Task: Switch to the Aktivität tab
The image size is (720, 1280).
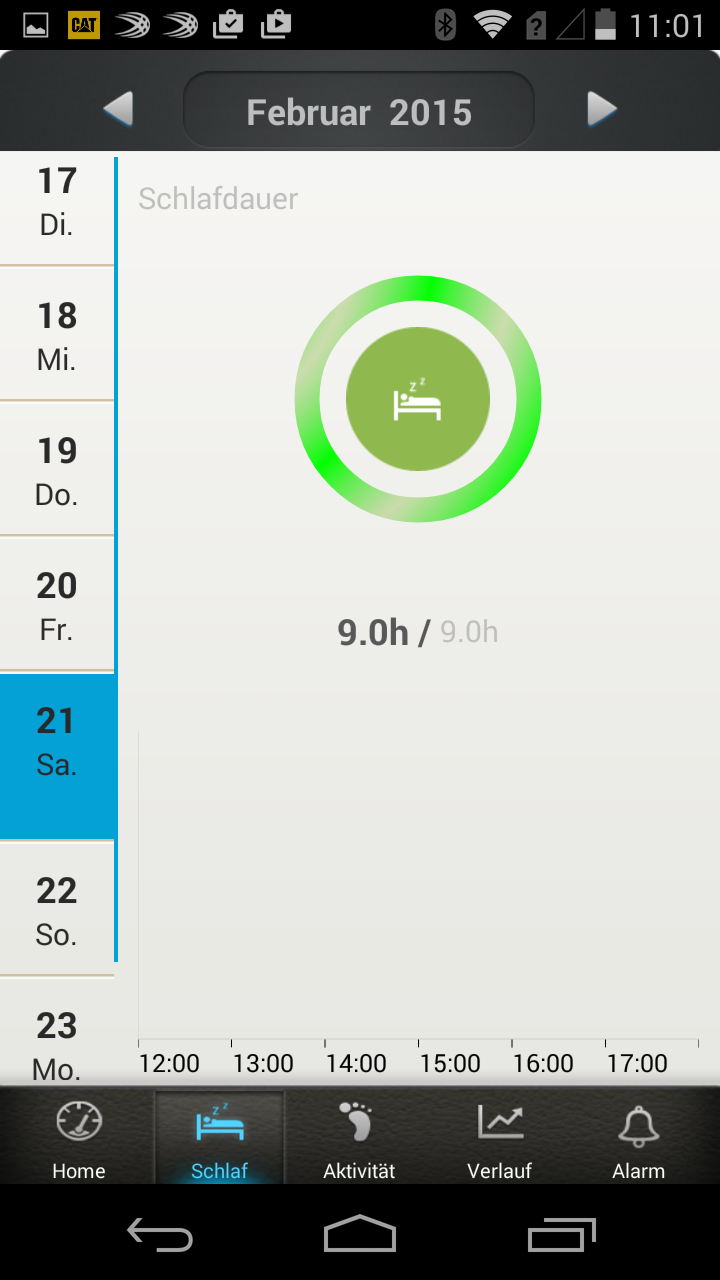Action: 359,1140
